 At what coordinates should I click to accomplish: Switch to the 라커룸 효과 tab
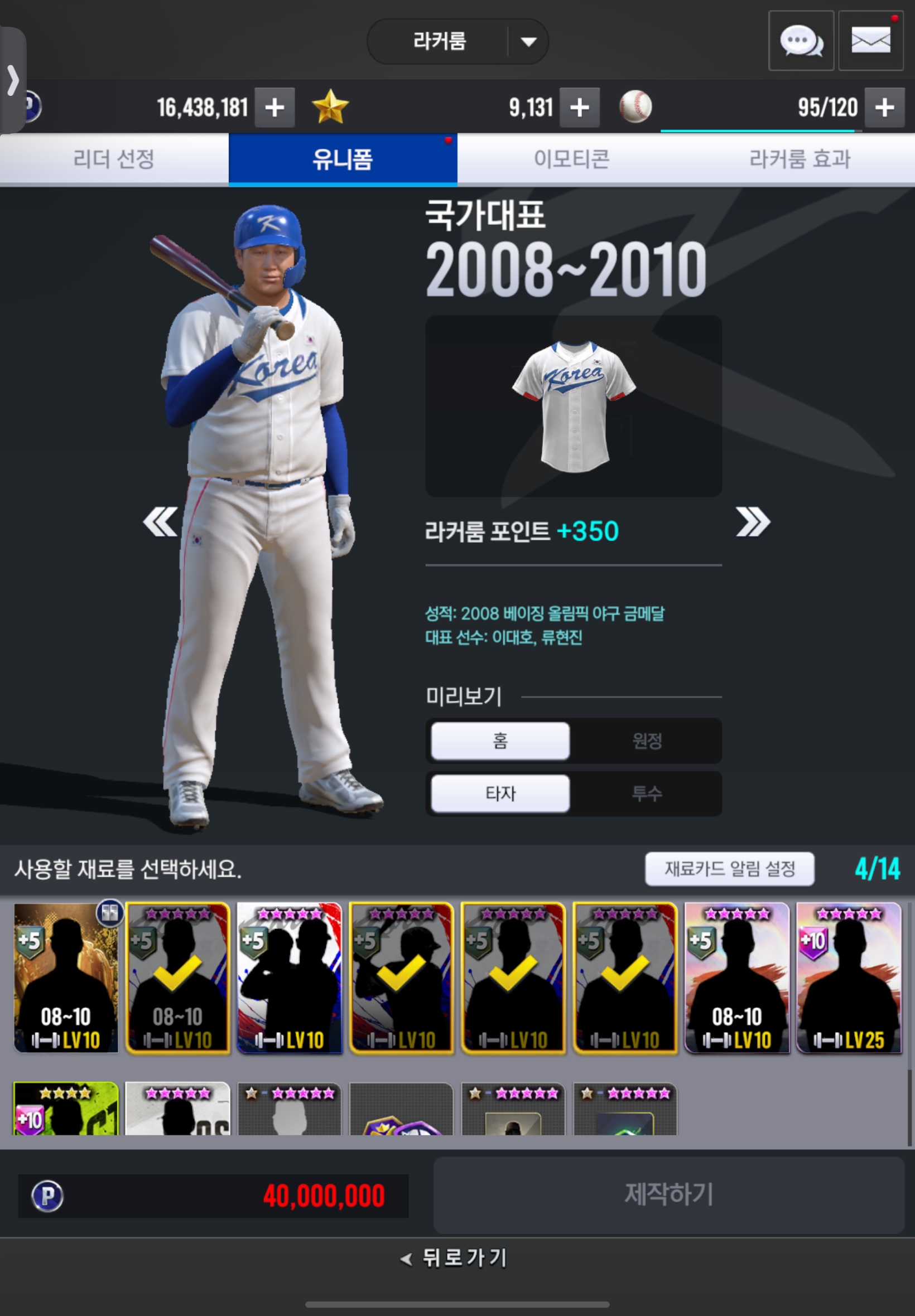click(x=799, y=159)
